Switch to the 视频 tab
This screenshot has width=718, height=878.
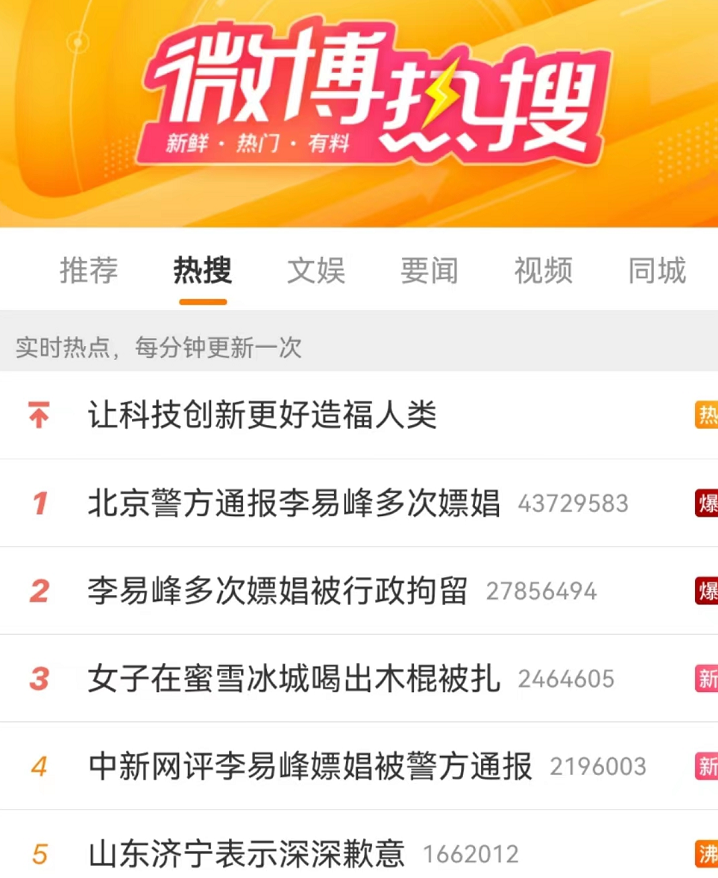(543, 270)
